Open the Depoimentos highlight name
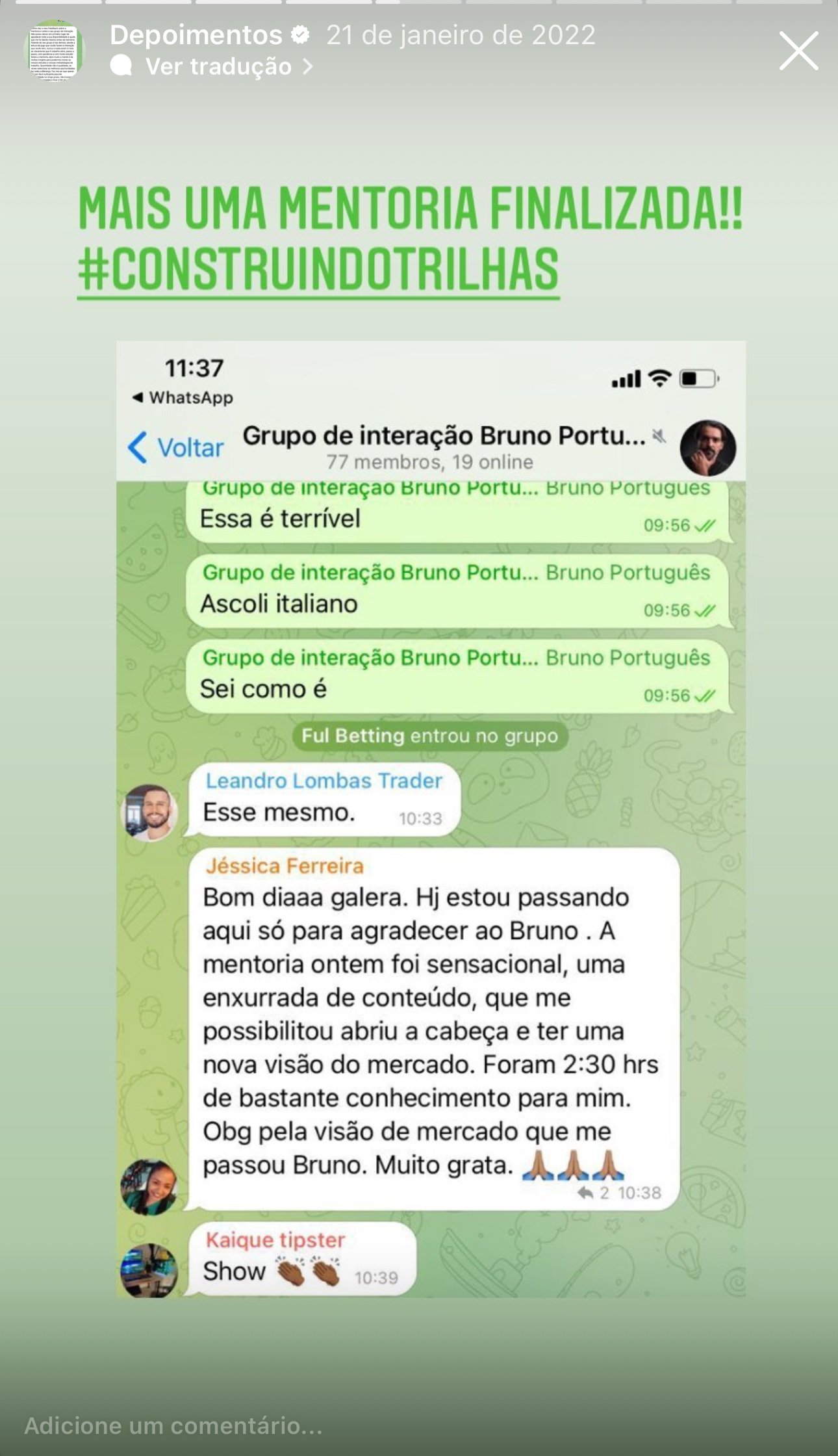 coord(196,35)
